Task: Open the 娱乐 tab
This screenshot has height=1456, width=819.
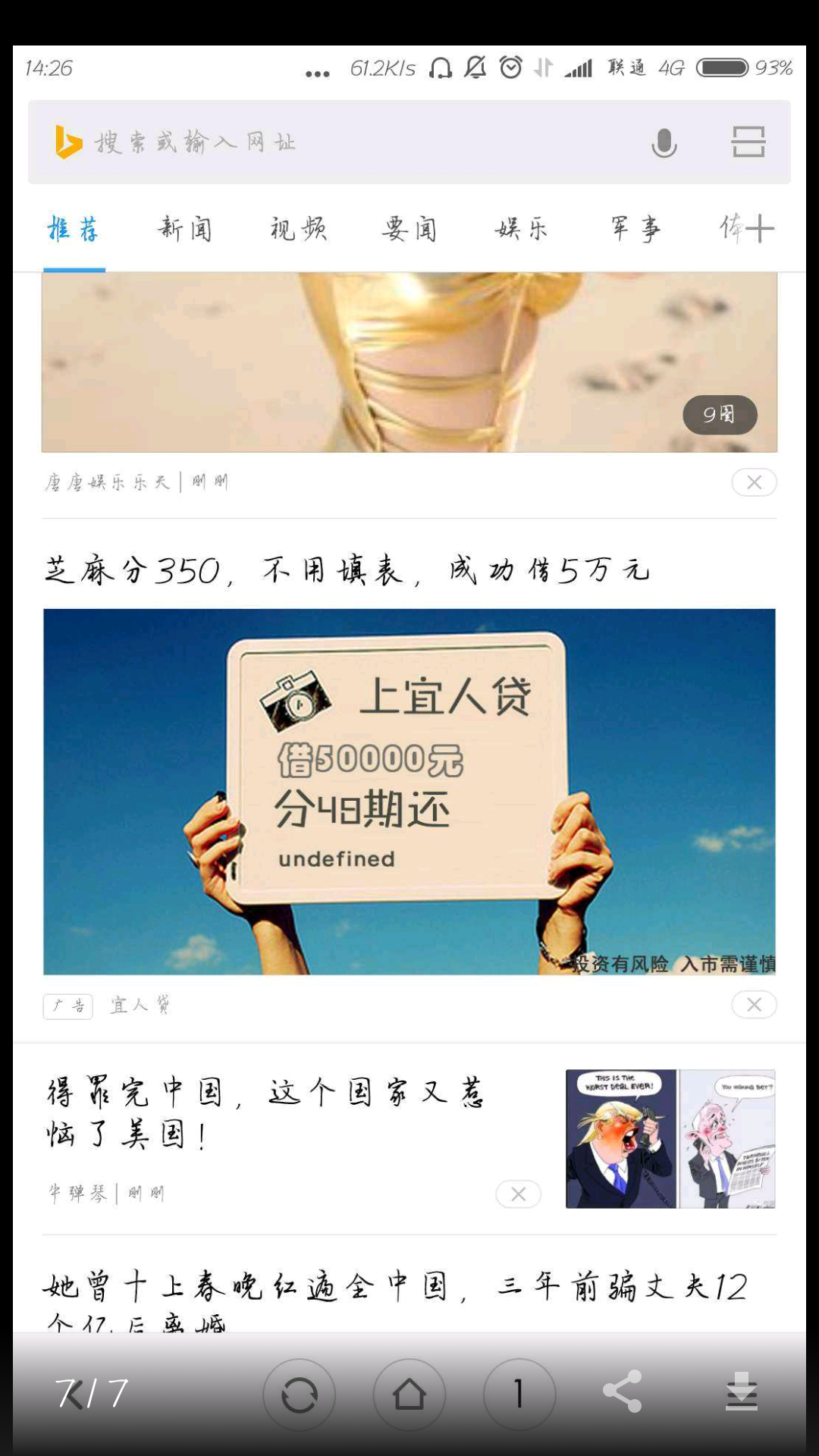Action: [x=522, y=228]
